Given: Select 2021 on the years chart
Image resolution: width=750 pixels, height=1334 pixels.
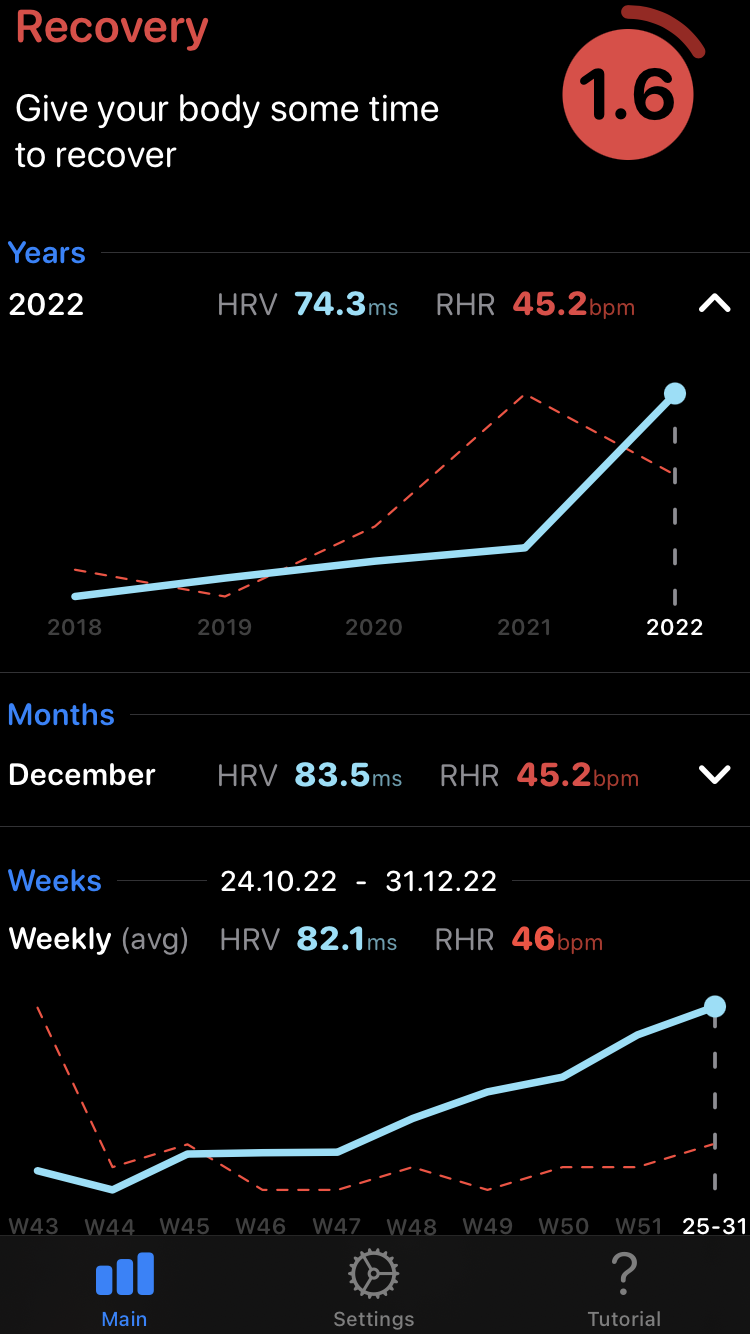Looking at the screenshot, I should (525, 627).
